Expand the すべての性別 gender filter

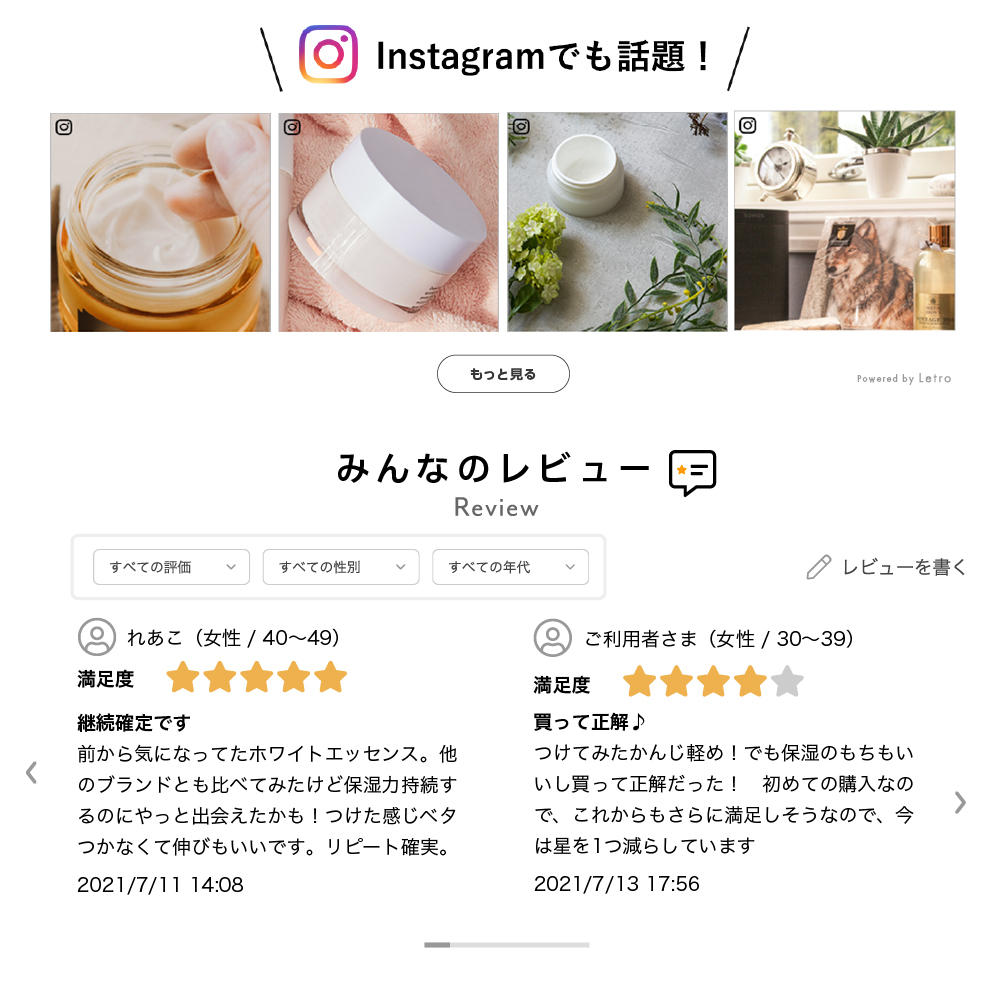[341, 567]
